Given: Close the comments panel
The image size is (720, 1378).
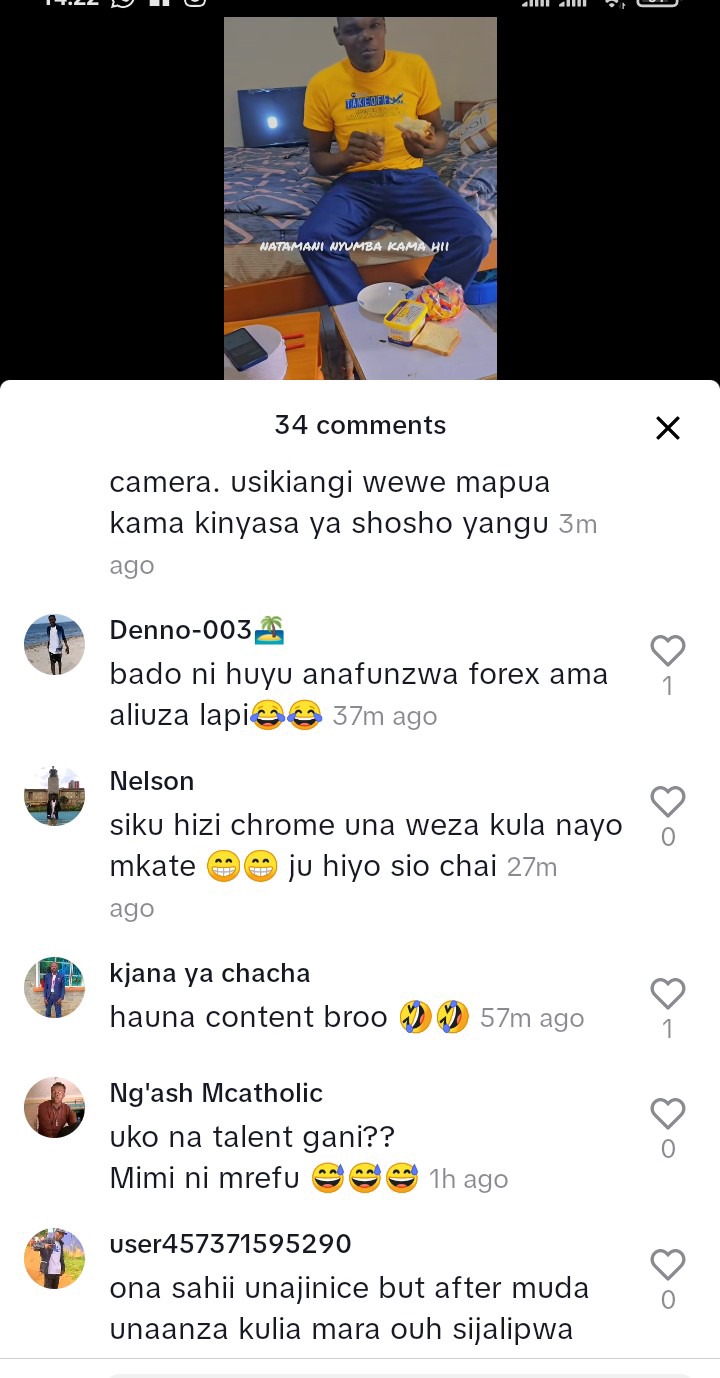Looking at the screenshot, I should pos(667,428).
